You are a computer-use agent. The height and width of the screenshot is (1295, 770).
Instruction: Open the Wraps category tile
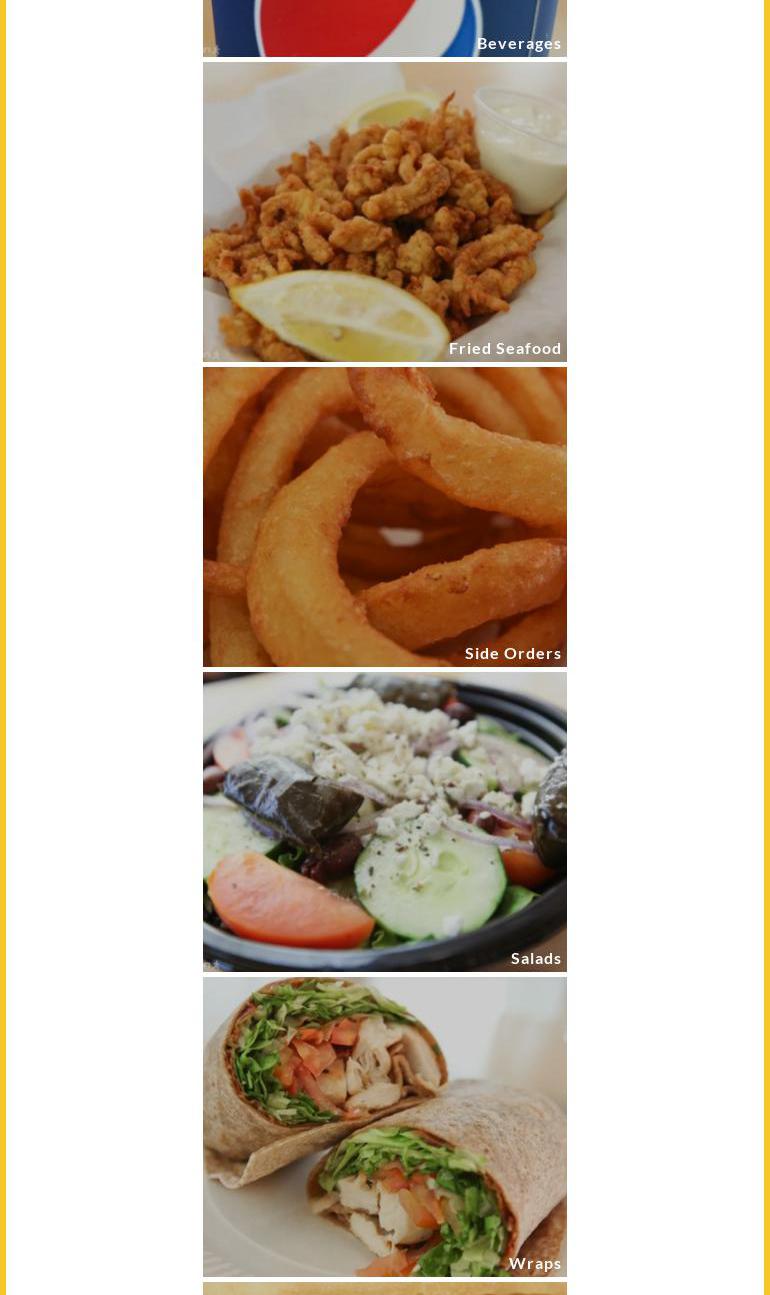click(x=384, y=1127)
